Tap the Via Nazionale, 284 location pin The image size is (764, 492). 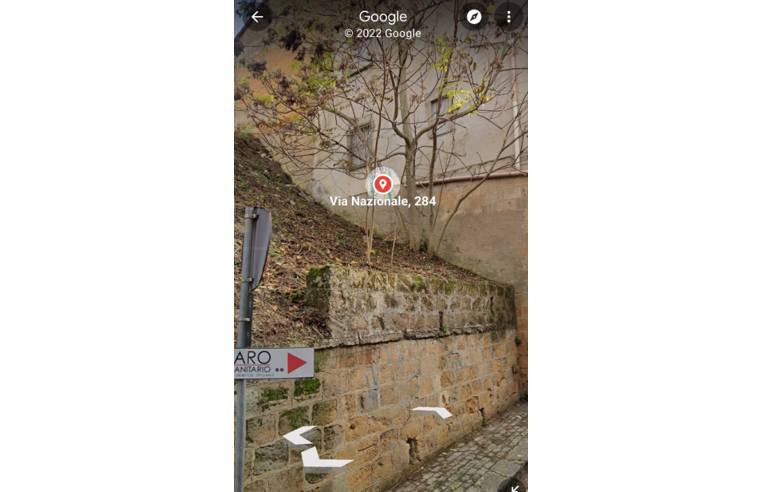tap(382, 184)
